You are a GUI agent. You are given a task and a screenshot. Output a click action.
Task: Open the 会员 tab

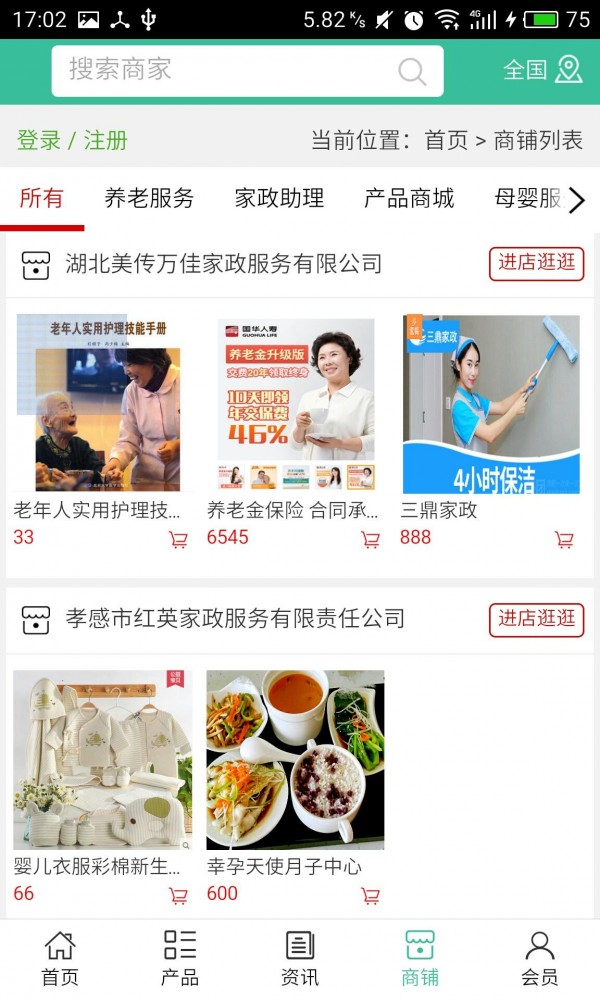540,957
